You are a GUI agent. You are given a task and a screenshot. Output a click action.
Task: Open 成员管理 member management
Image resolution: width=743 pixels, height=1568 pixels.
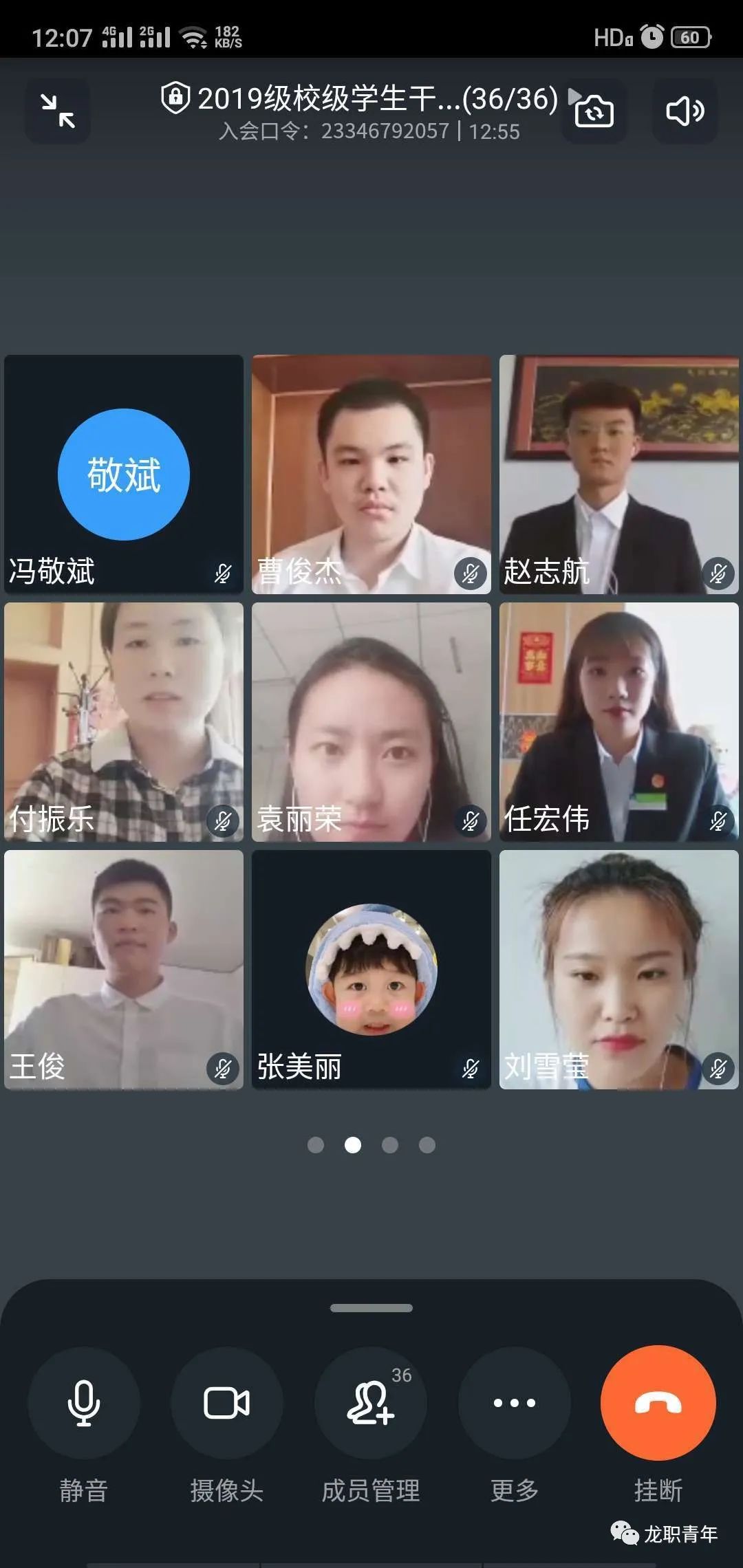tap(371, 1403)
